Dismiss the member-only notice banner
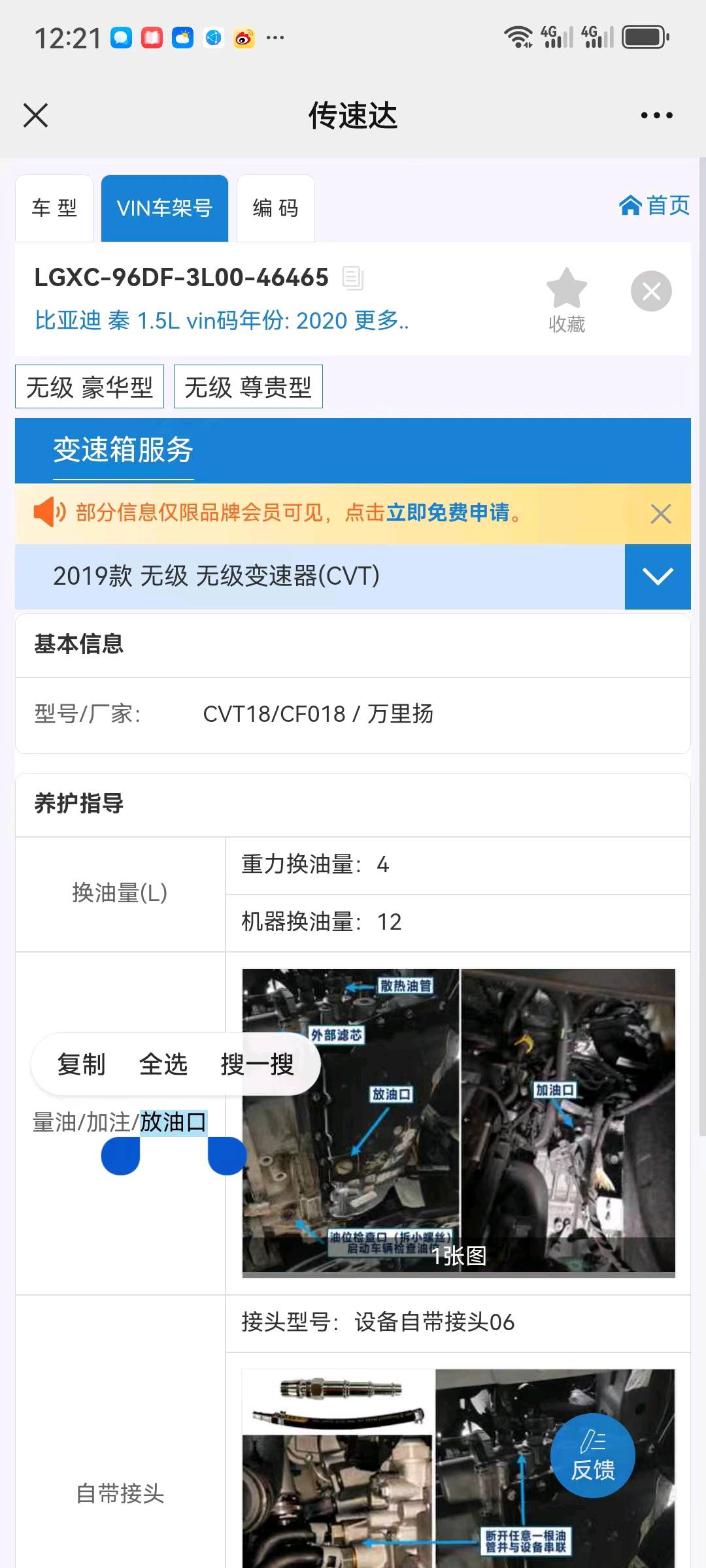 [661, 514]
